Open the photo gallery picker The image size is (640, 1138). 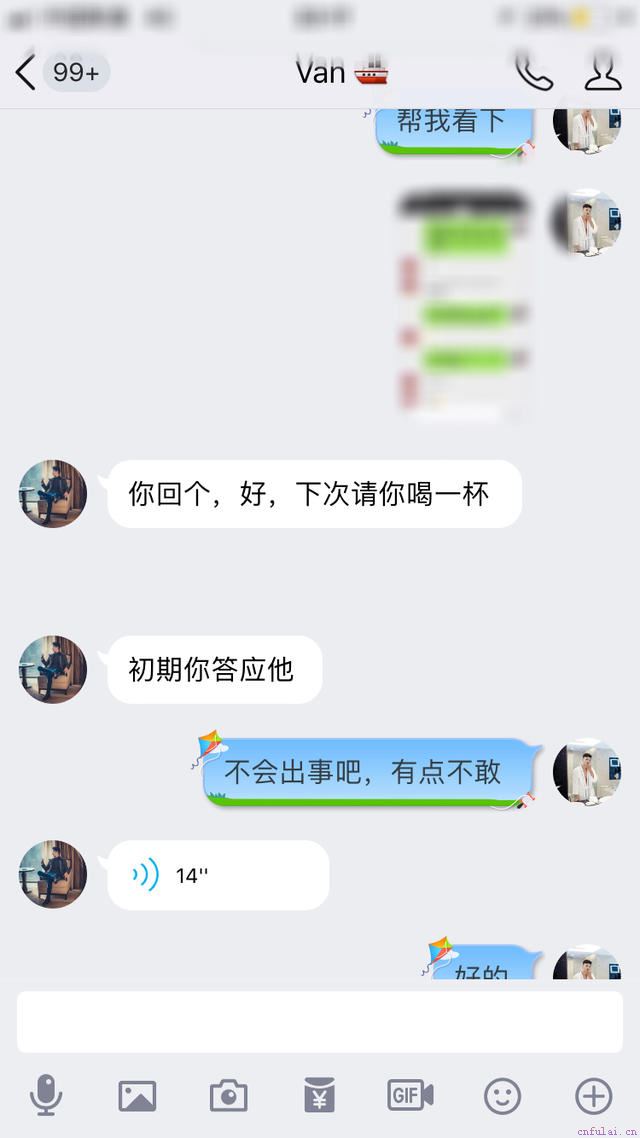(137, 1096)
